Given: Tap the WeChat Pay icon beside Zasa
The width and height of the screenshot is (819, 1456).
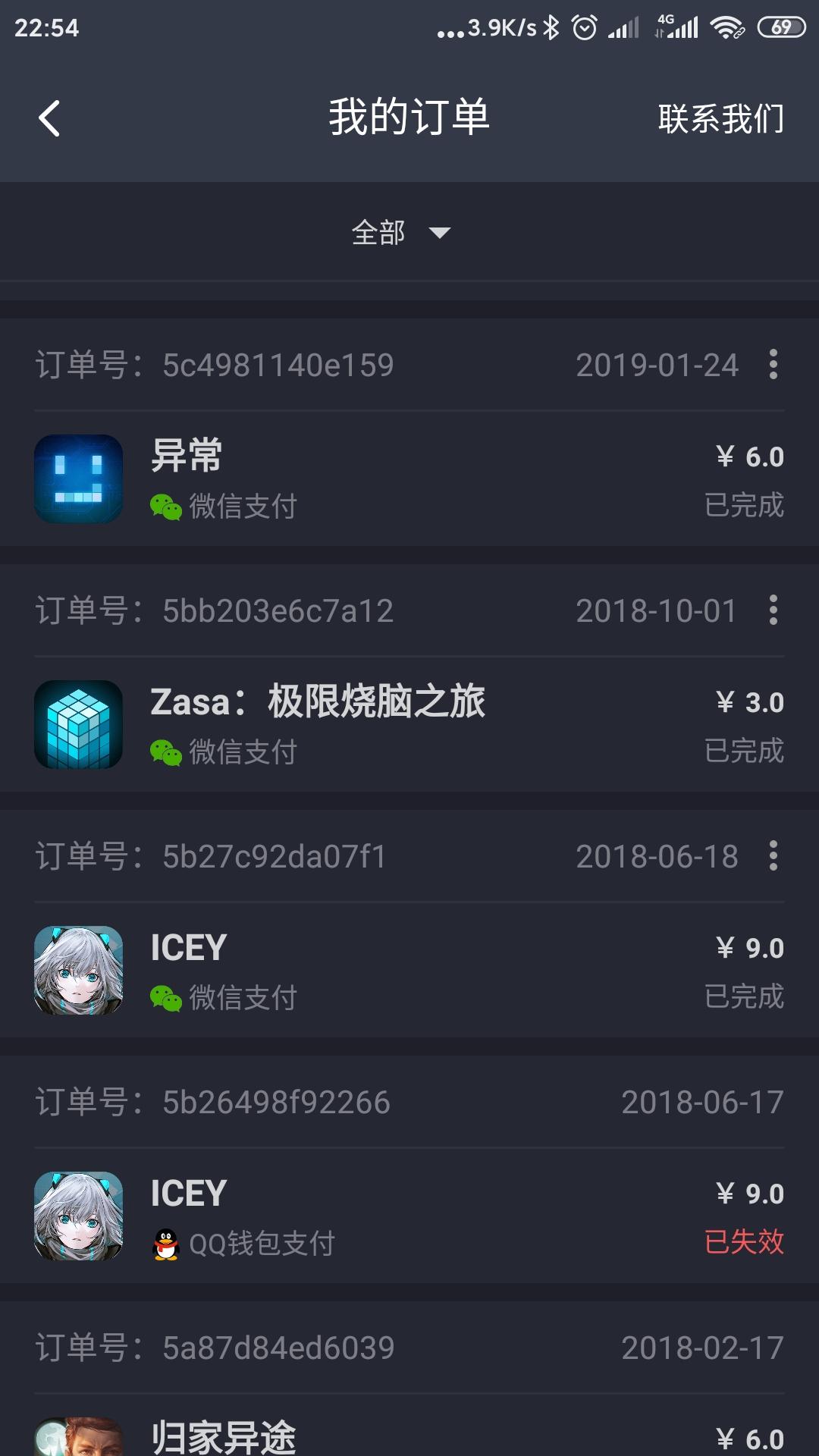Looking at the screenshot, I should tap(165, 753).
